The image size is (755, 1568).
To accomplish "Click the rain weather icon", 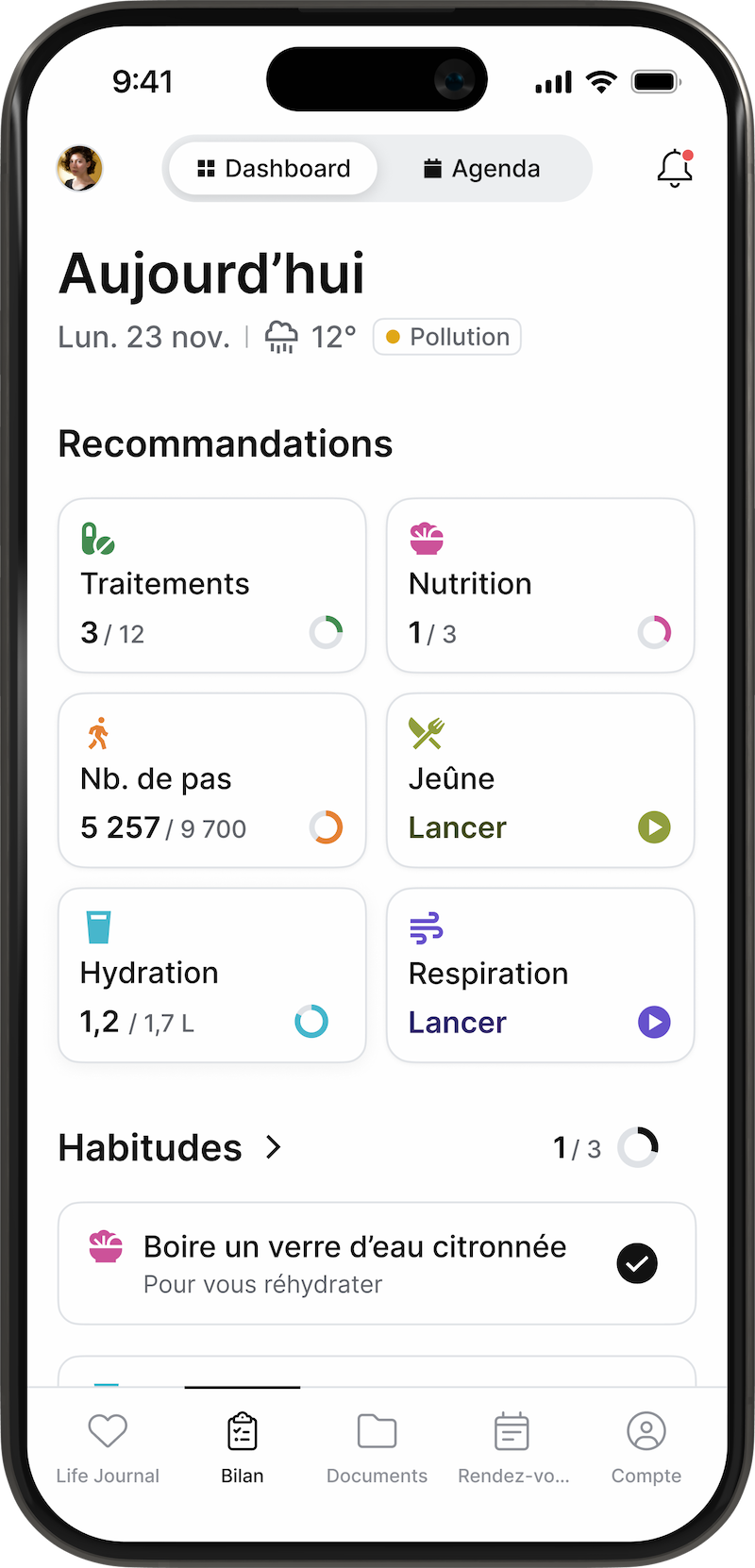I will pyautogui.click(x=280, y=336).
